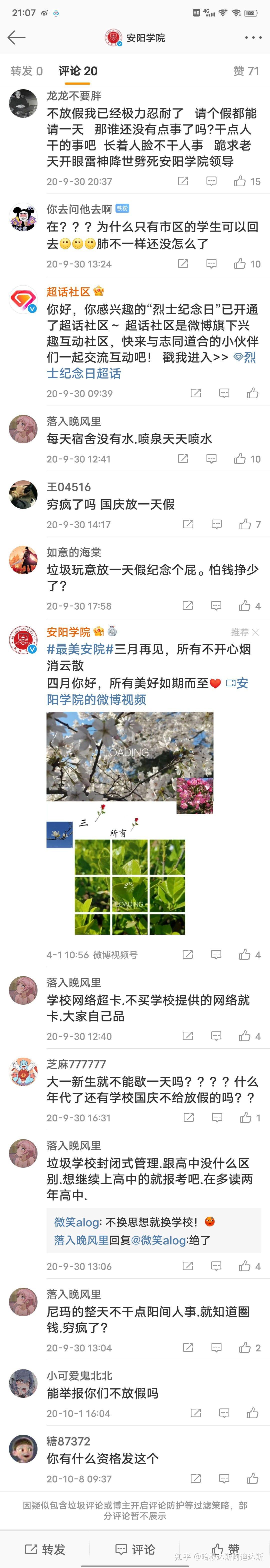Screen dimensions: 270x1568
Task: Open 如意的海棠's profile avatar
Action: click(x=23, y=560)
